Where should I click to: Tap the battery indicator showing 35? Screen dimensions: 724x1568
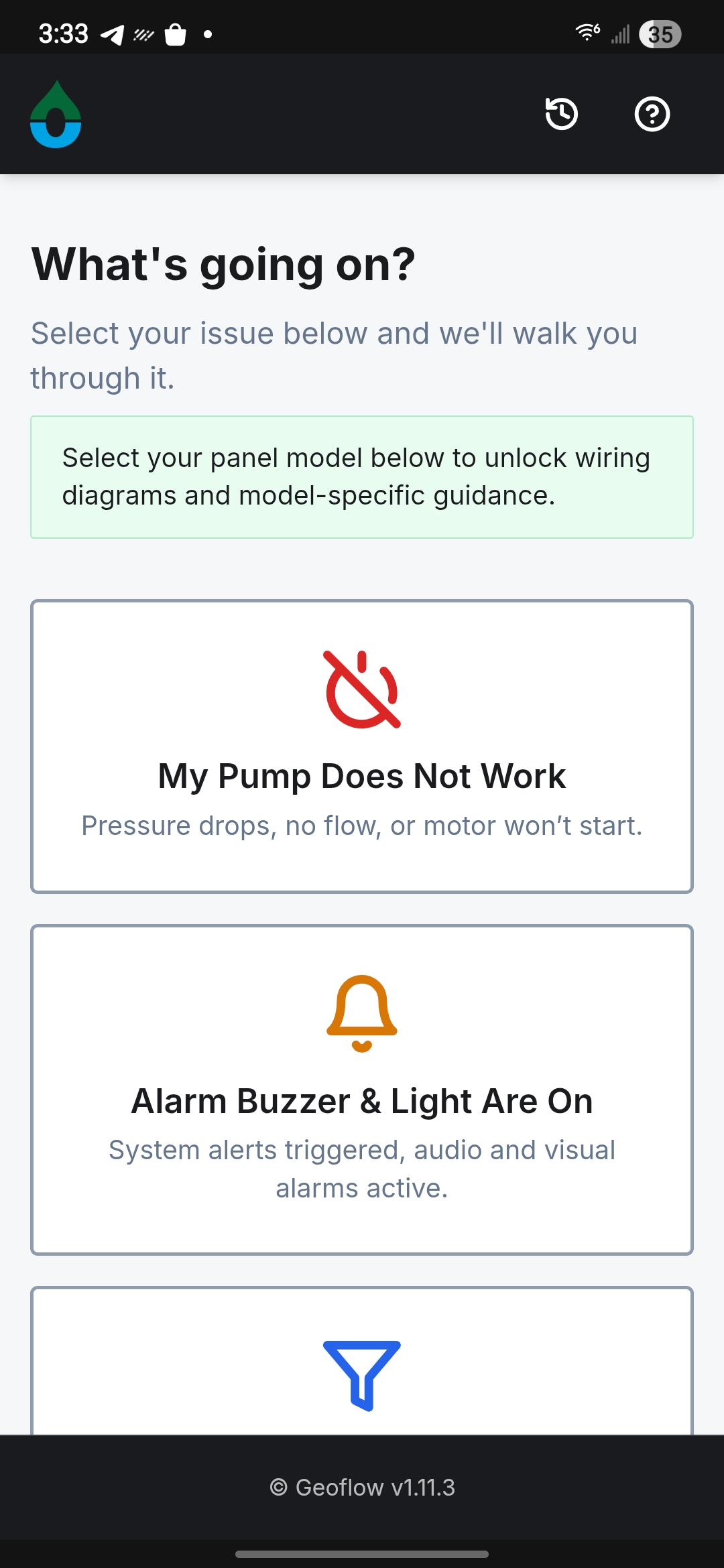point(660,34)
